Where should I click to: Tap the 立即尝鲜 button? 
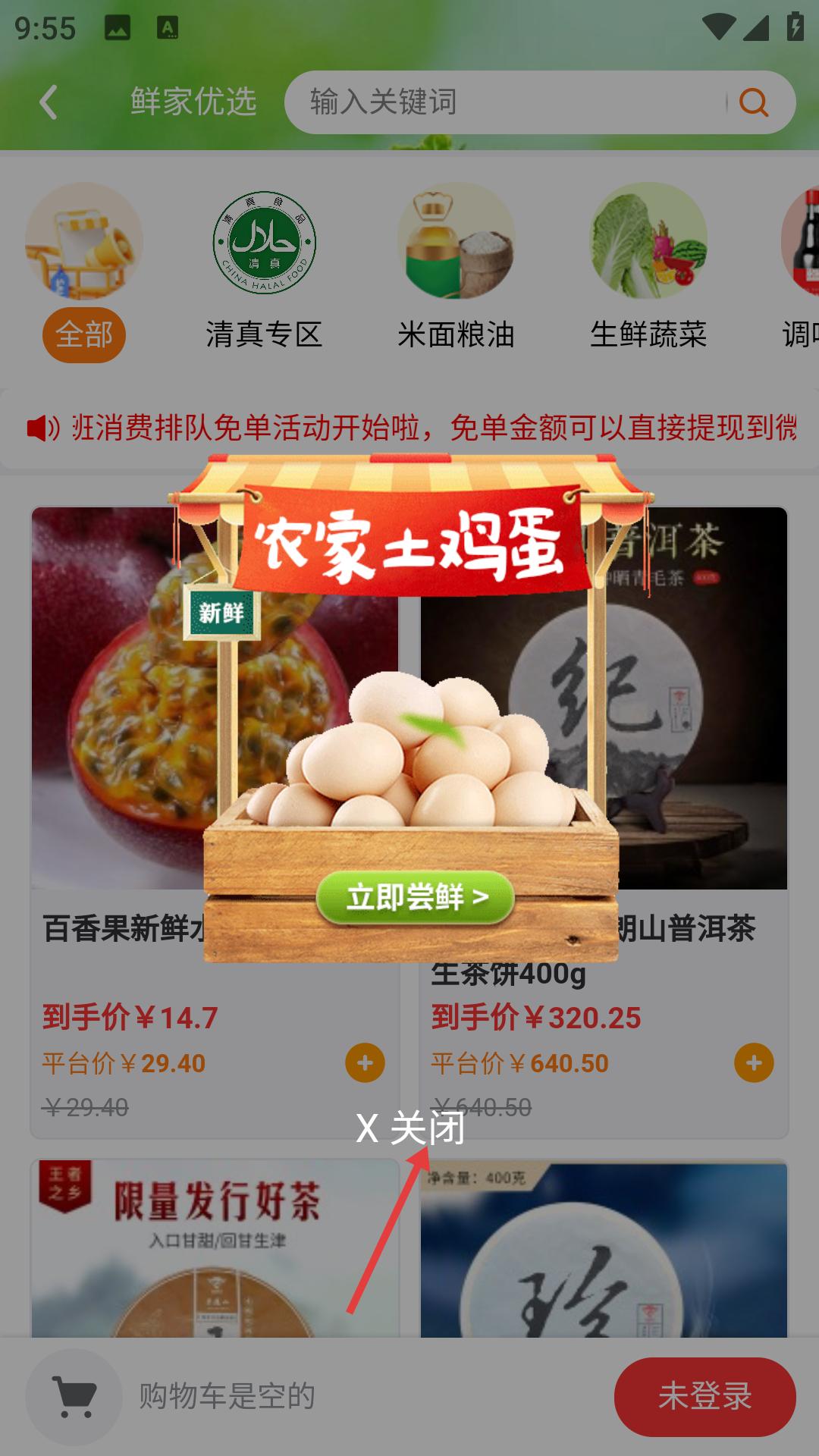[416, 897]
